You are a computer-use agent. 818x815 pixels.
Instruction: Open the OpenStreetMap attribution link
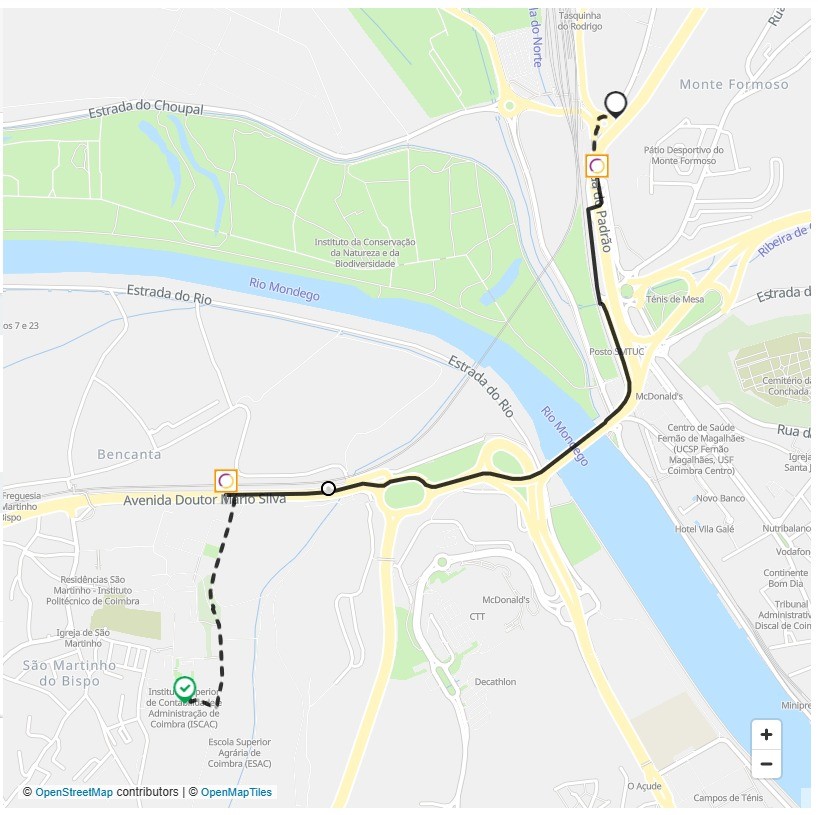tap(74, 792)
